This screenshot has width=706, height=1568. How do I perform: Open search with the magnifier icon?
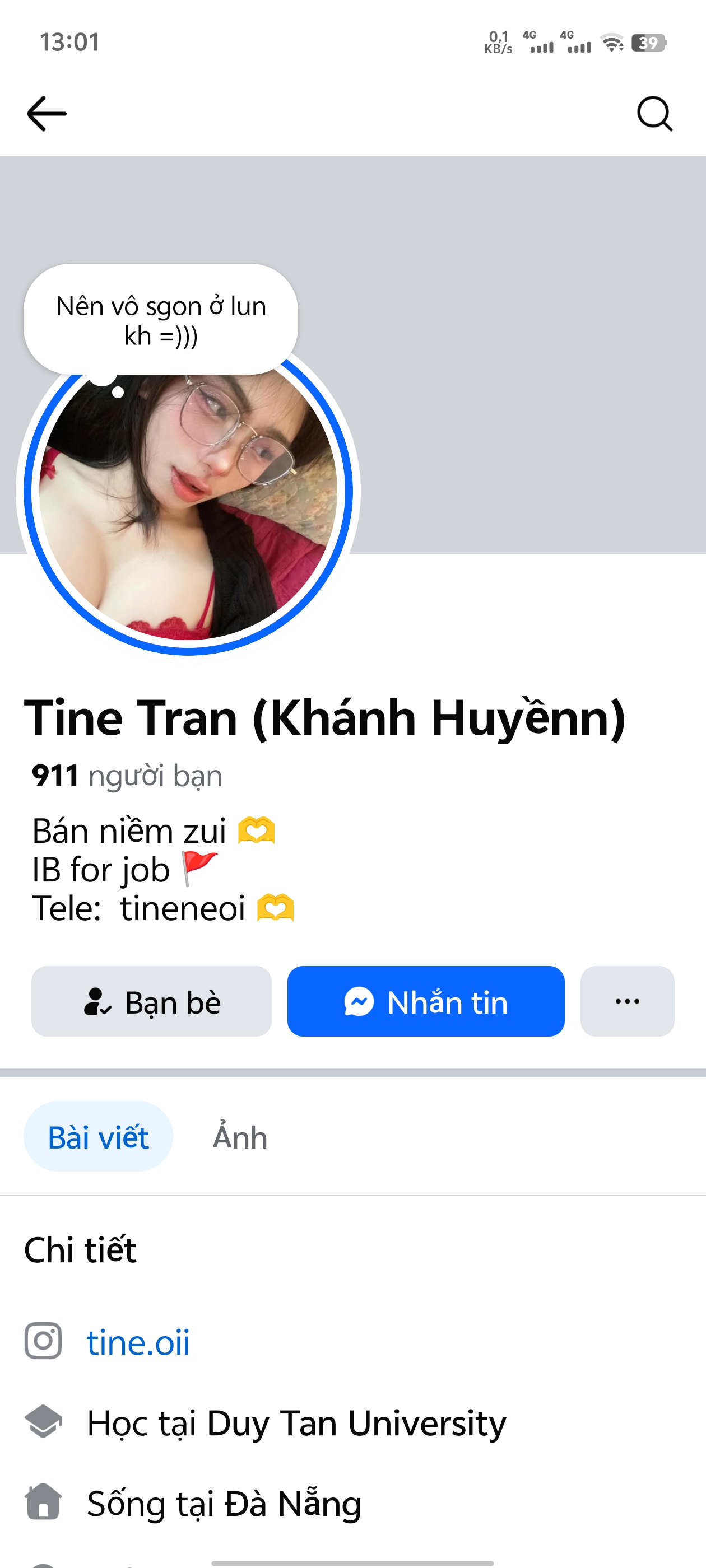click(x=654, y=114)
